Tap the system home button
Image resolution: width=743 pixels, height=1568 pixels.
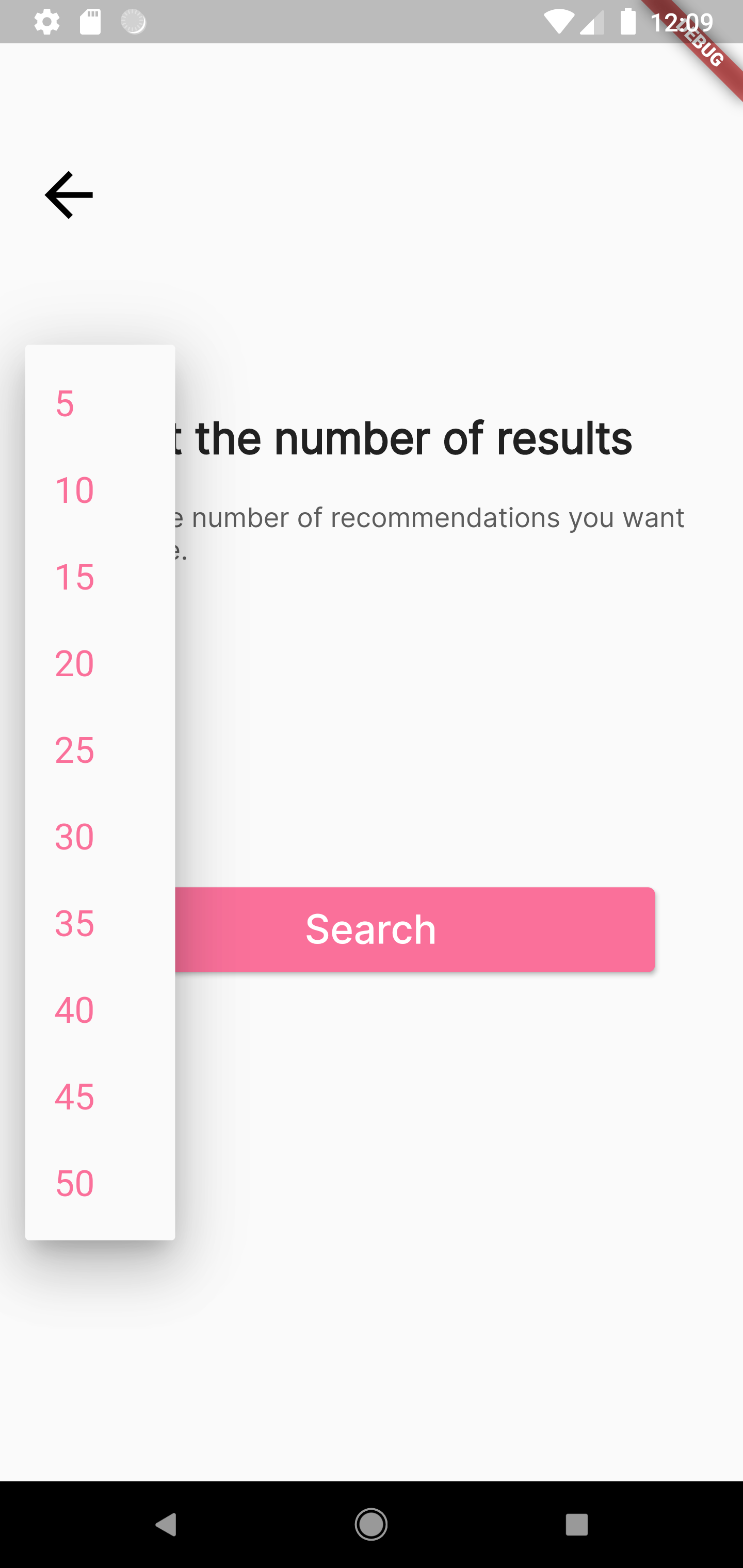point(371,1525)
